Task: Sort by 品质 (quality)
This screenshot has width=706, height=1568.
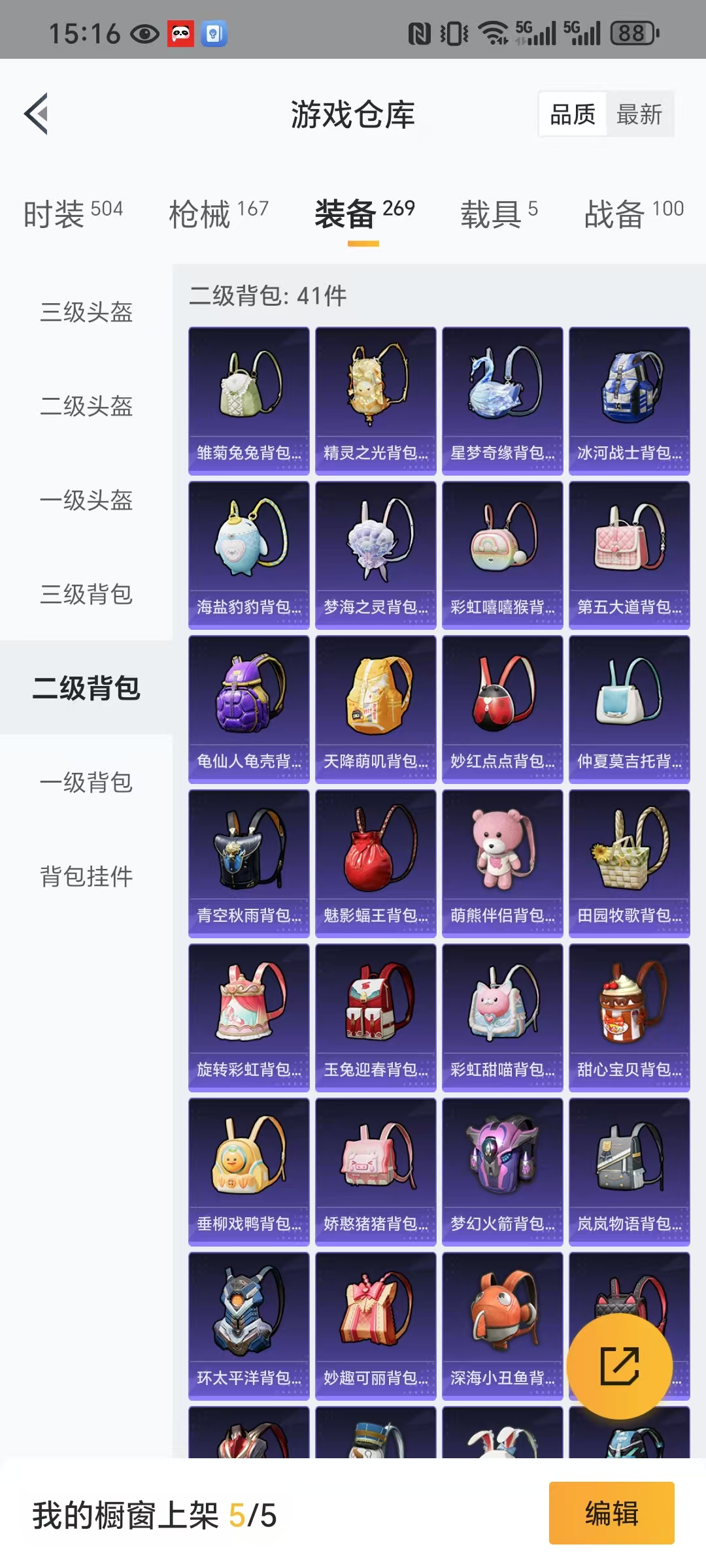Action: [573, 114]
